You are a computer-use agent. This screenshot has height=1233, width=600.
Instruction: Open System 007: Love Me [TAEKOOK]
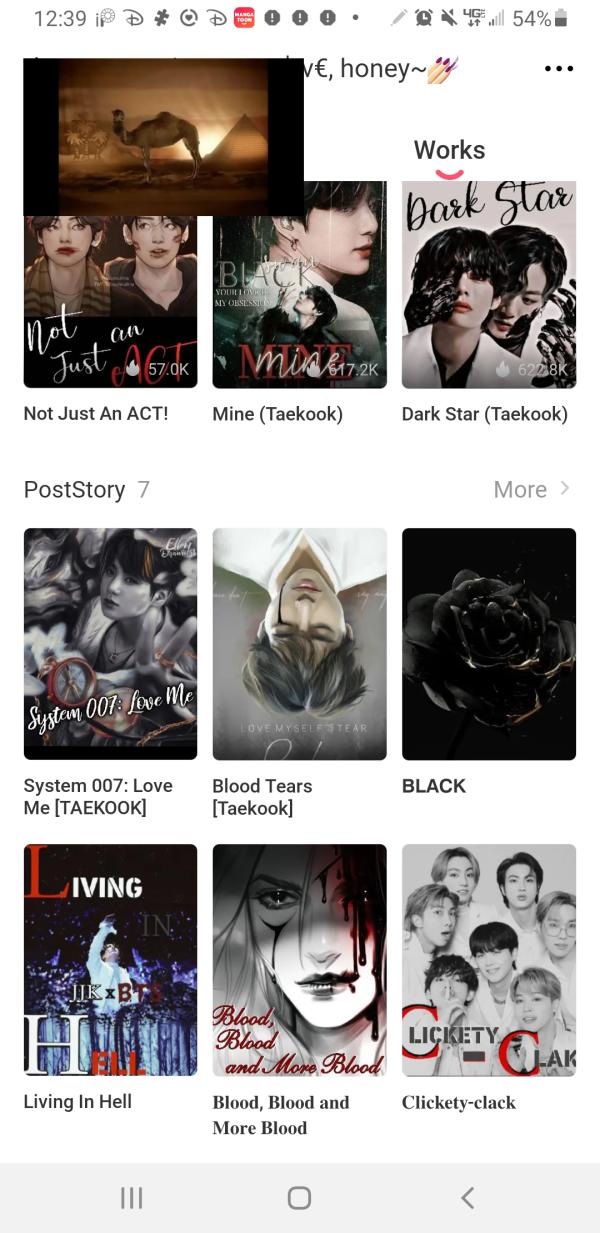coord(110,644)
